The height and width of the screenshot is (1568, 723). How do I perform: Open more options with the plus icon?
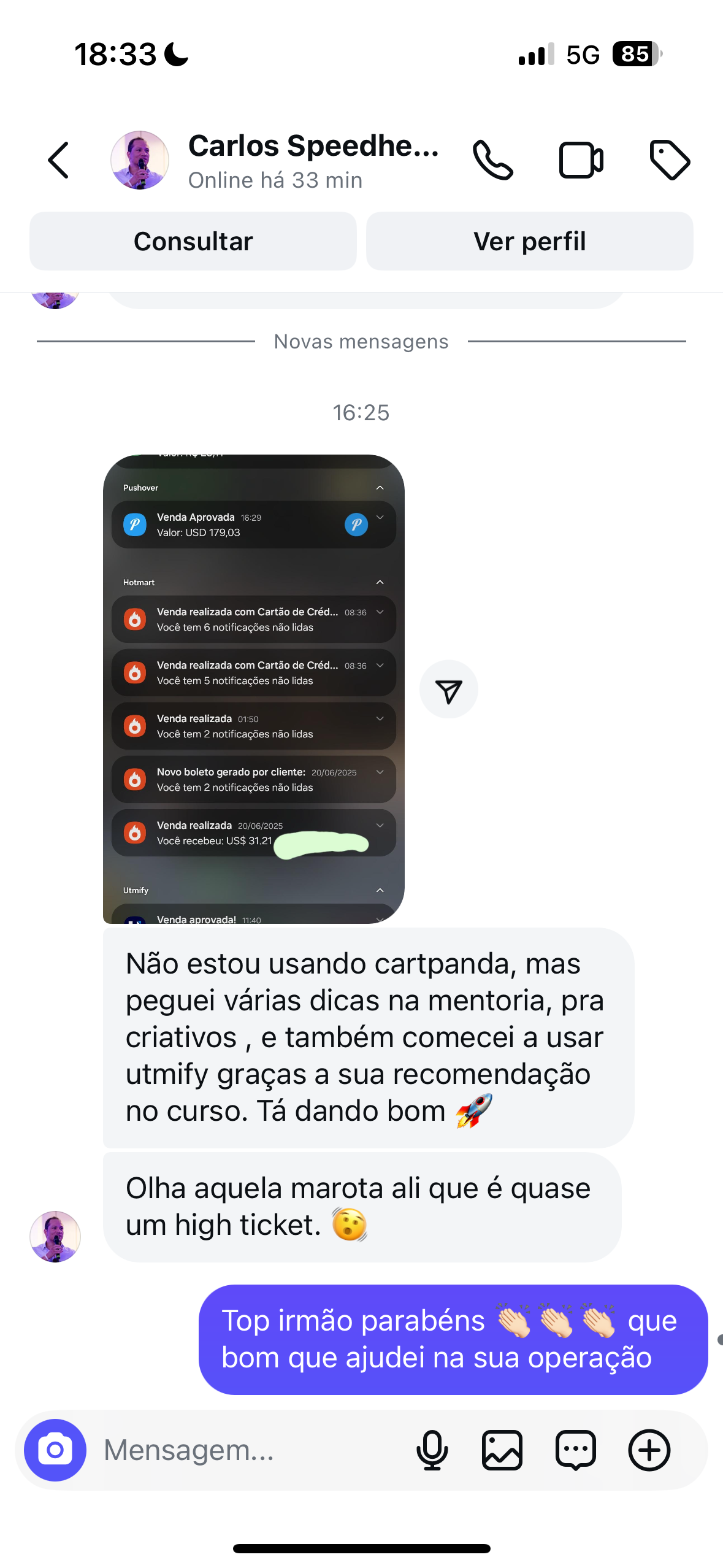[x=649, y=1450]
